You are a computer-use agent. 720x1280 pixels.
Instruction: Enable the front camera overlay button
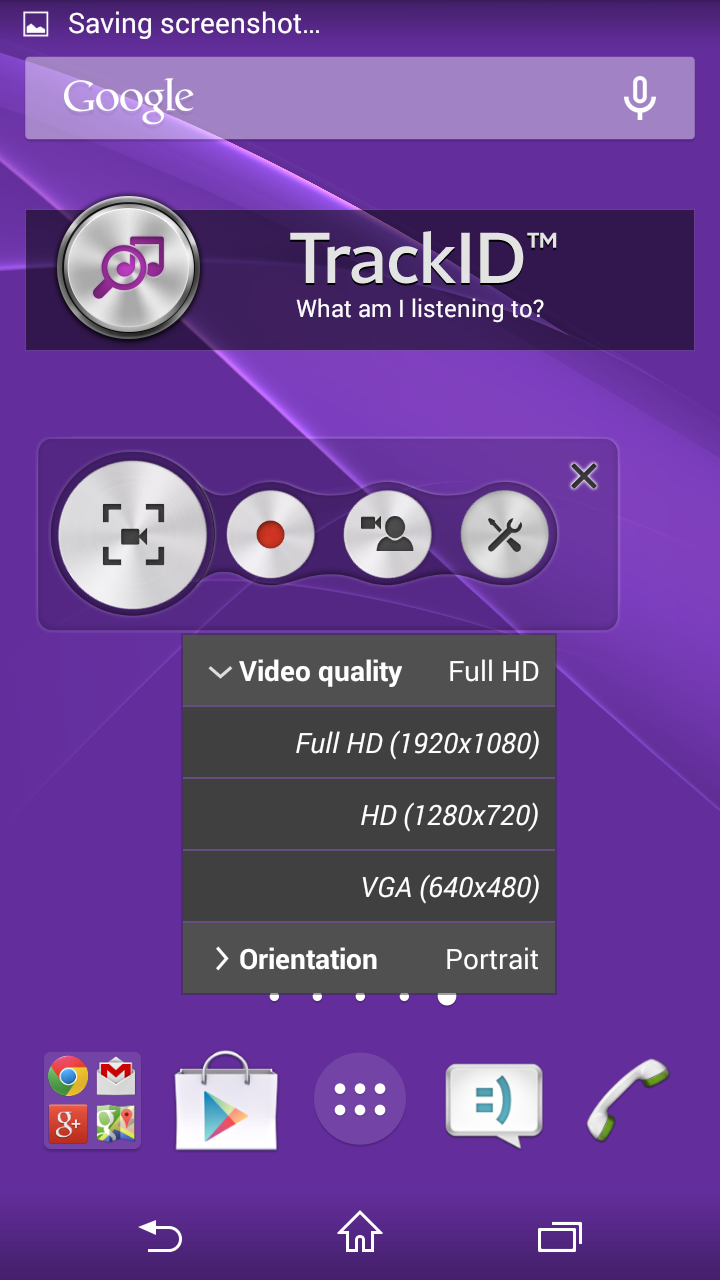pos(387,535)
